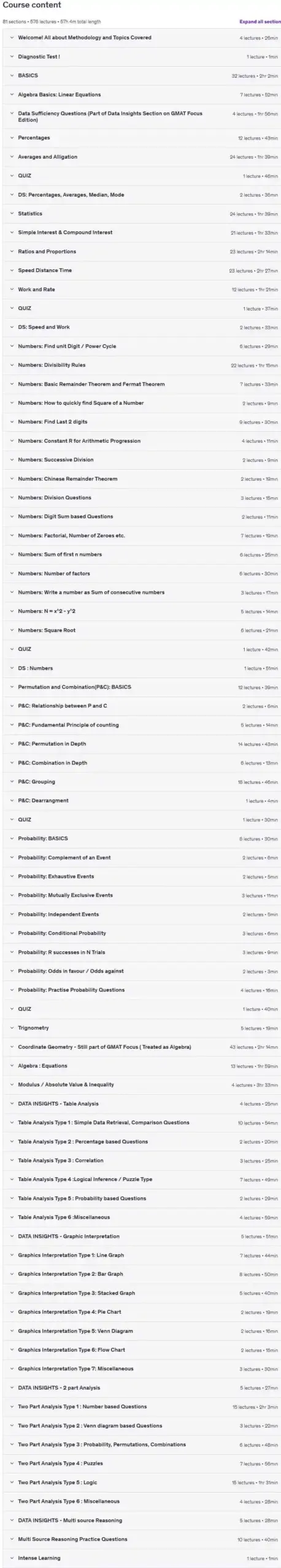Expand Averages and Alligation section

(x=142, y=157)
